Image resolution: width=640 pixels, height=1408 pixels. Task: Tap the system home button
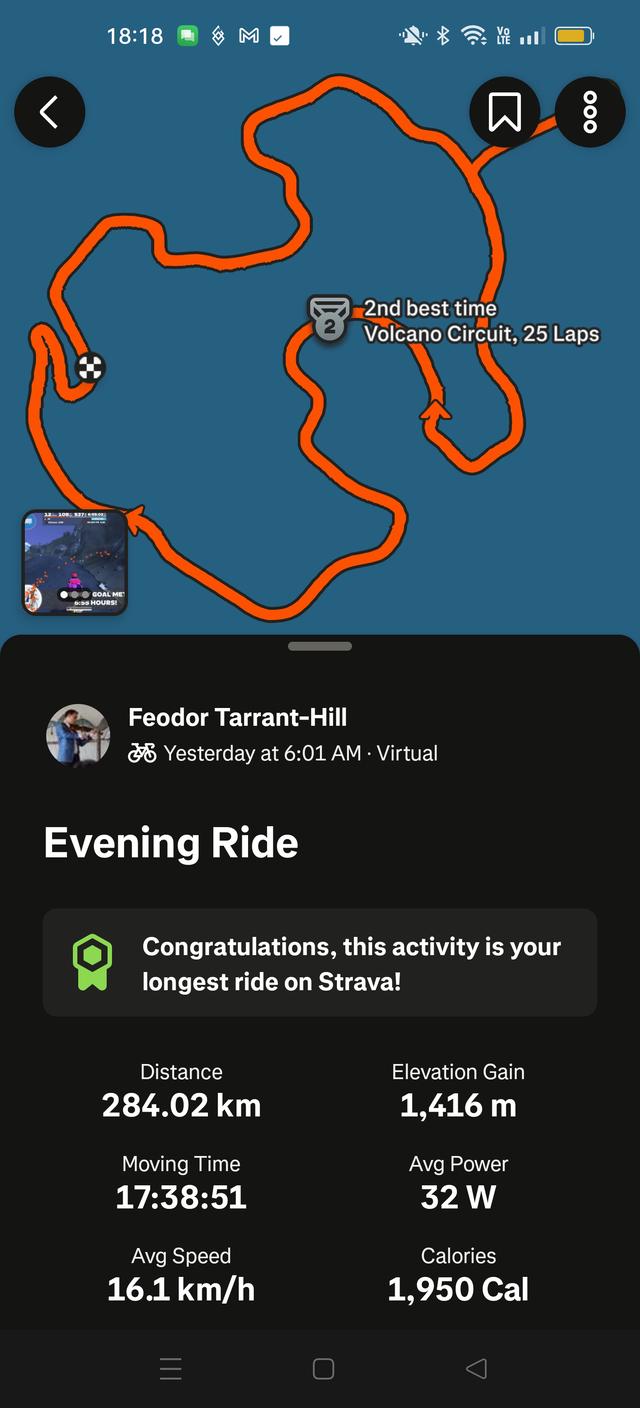[323, 1369]
